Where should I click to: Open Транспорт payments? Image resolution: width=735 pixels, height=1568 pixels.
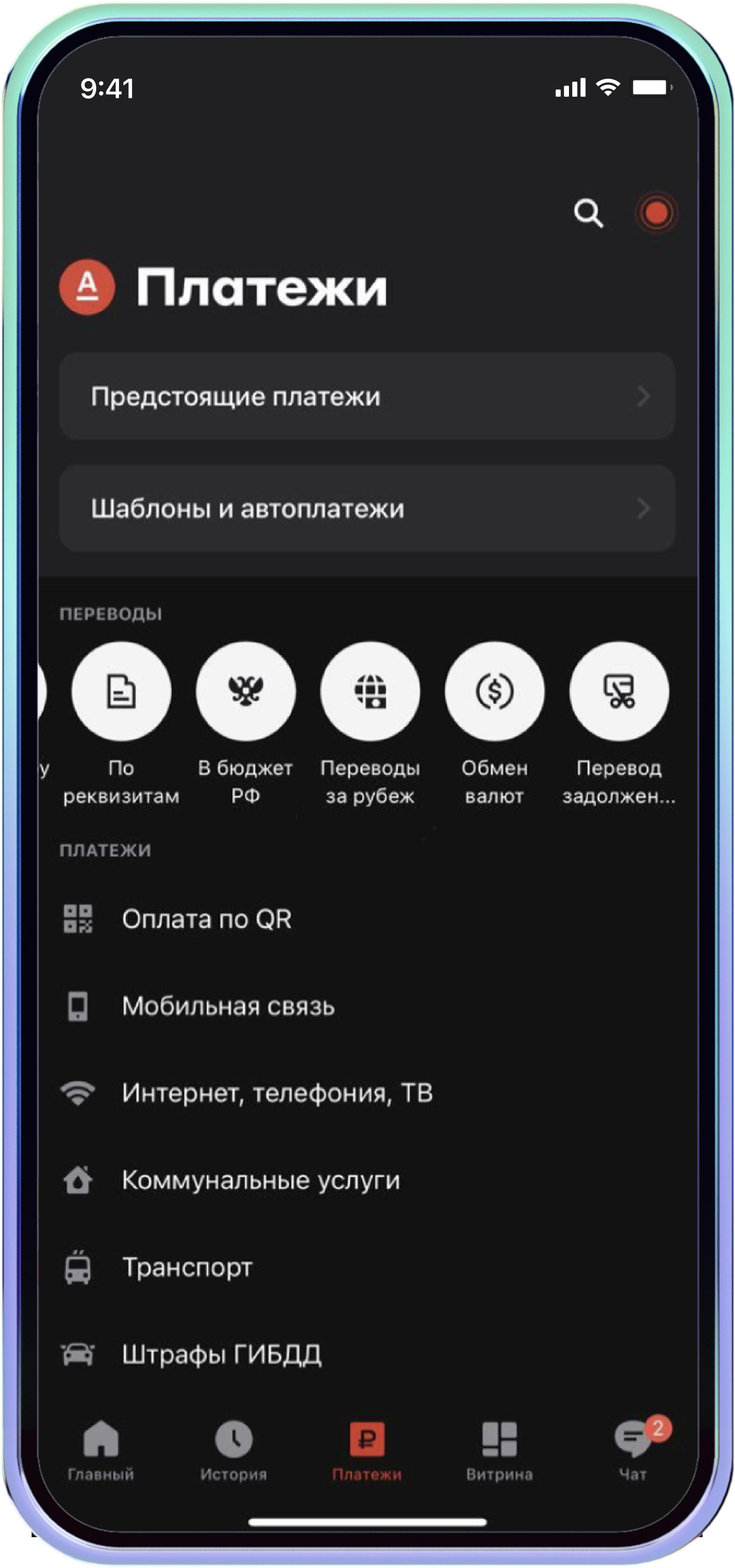click(x=187, y=1267)
